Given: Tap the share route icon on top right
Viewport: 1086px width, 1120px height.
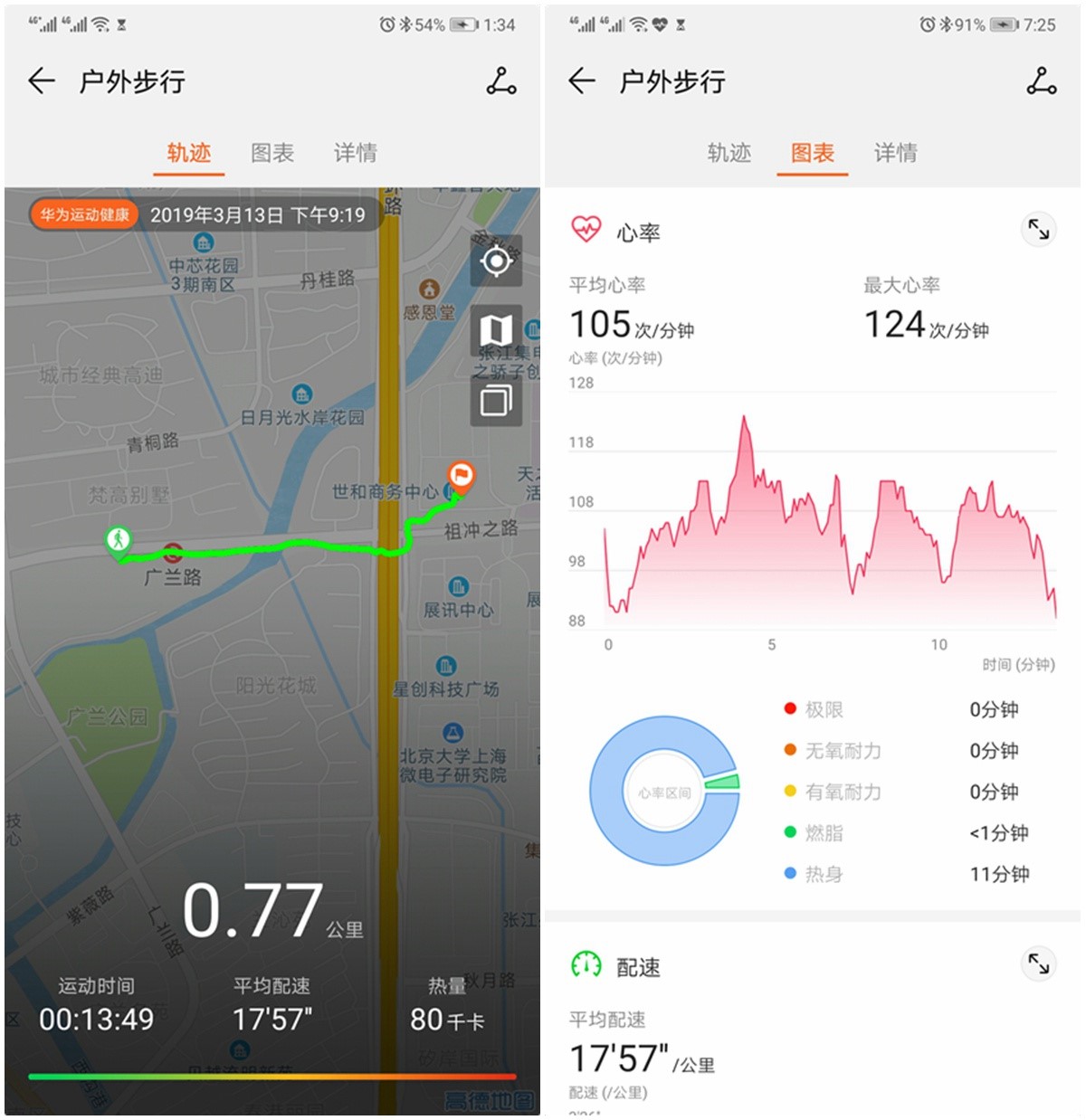Looking at the screenshot, I should click(x=501, y=81).
